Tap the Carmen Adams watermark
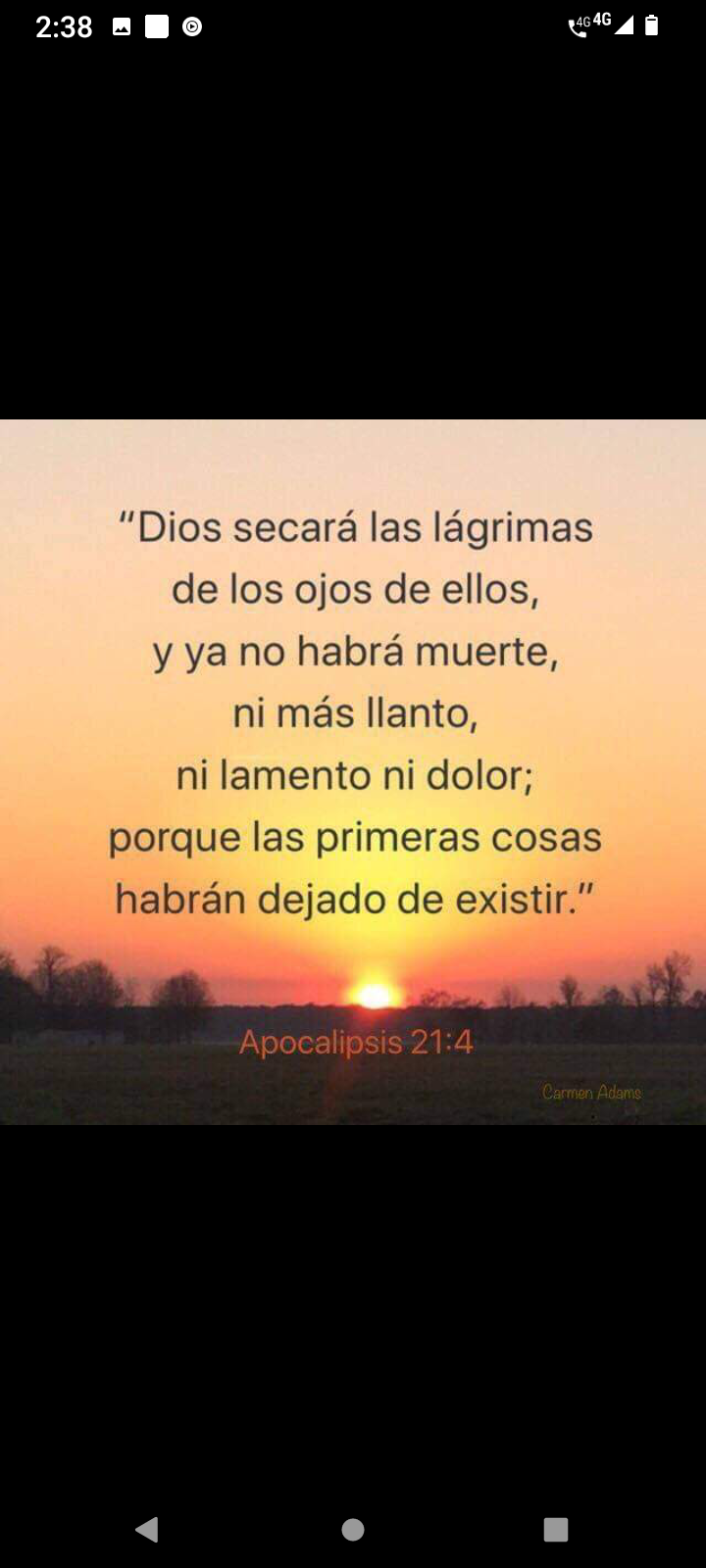The image size is (706, 1568). click(x=592, y=1091)
